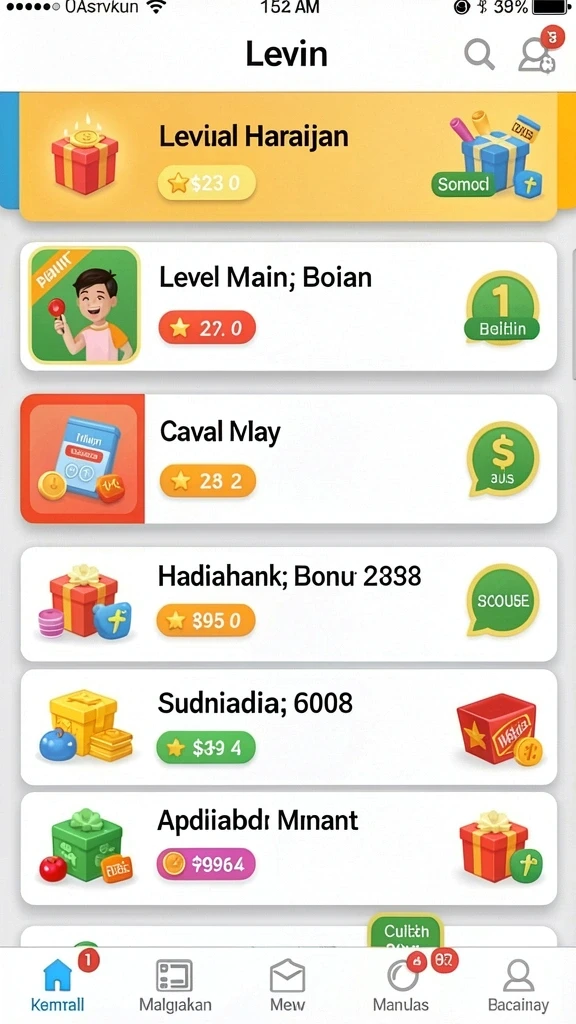Open the search magnifier icon
This screenshot has height=1024, width=576.
pos(479,54)
